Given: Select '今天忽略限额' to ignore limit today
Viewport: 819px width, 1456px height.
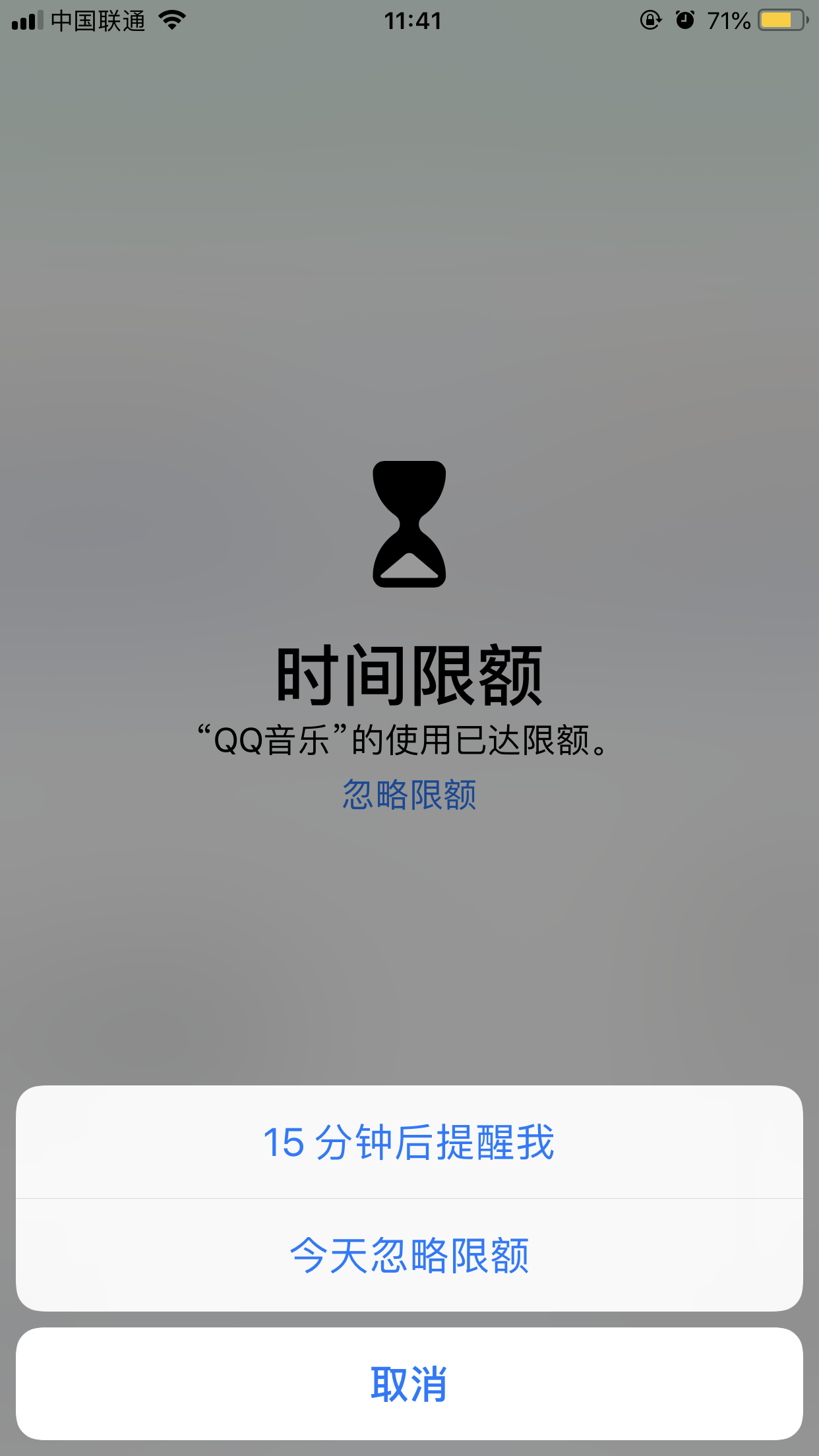Looking at the screenshot, I should pyautogui.click(x=409, y=1255).
